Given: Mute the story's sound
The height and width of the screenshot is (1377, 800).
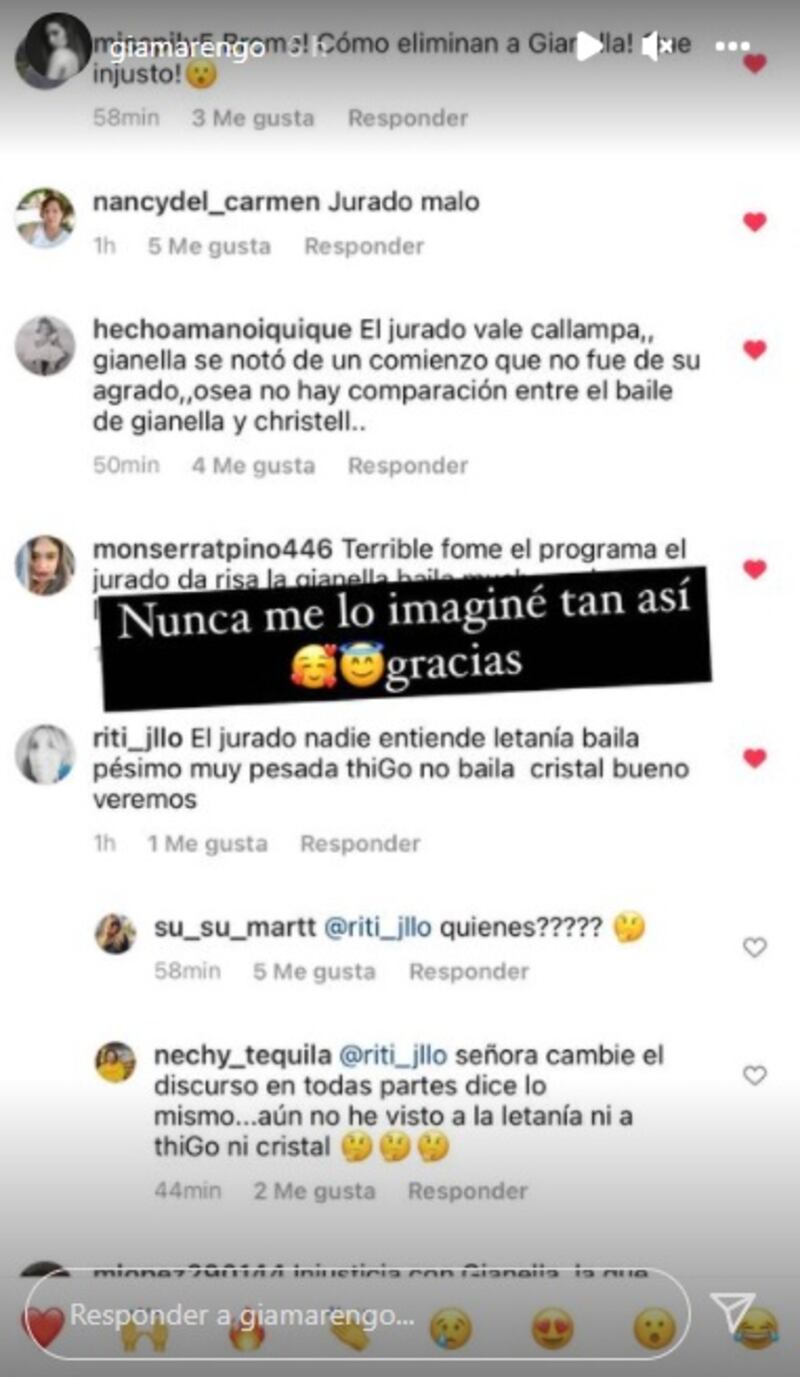Looking at the screenshot, I should [656, 46].
